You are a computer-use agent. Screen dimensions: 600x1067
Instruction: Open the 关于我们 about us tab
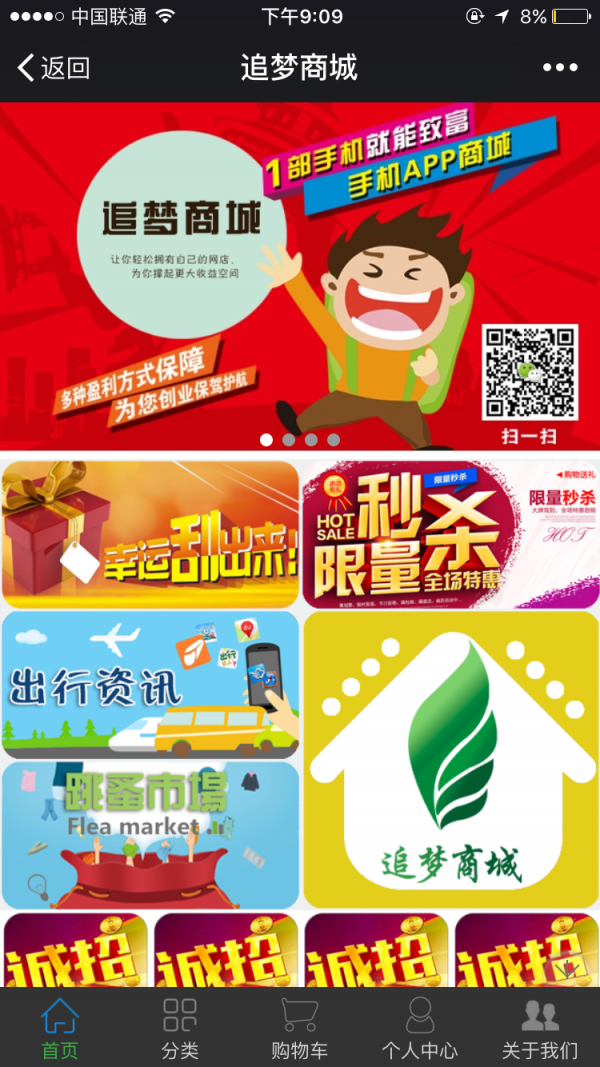[540, 1028]
